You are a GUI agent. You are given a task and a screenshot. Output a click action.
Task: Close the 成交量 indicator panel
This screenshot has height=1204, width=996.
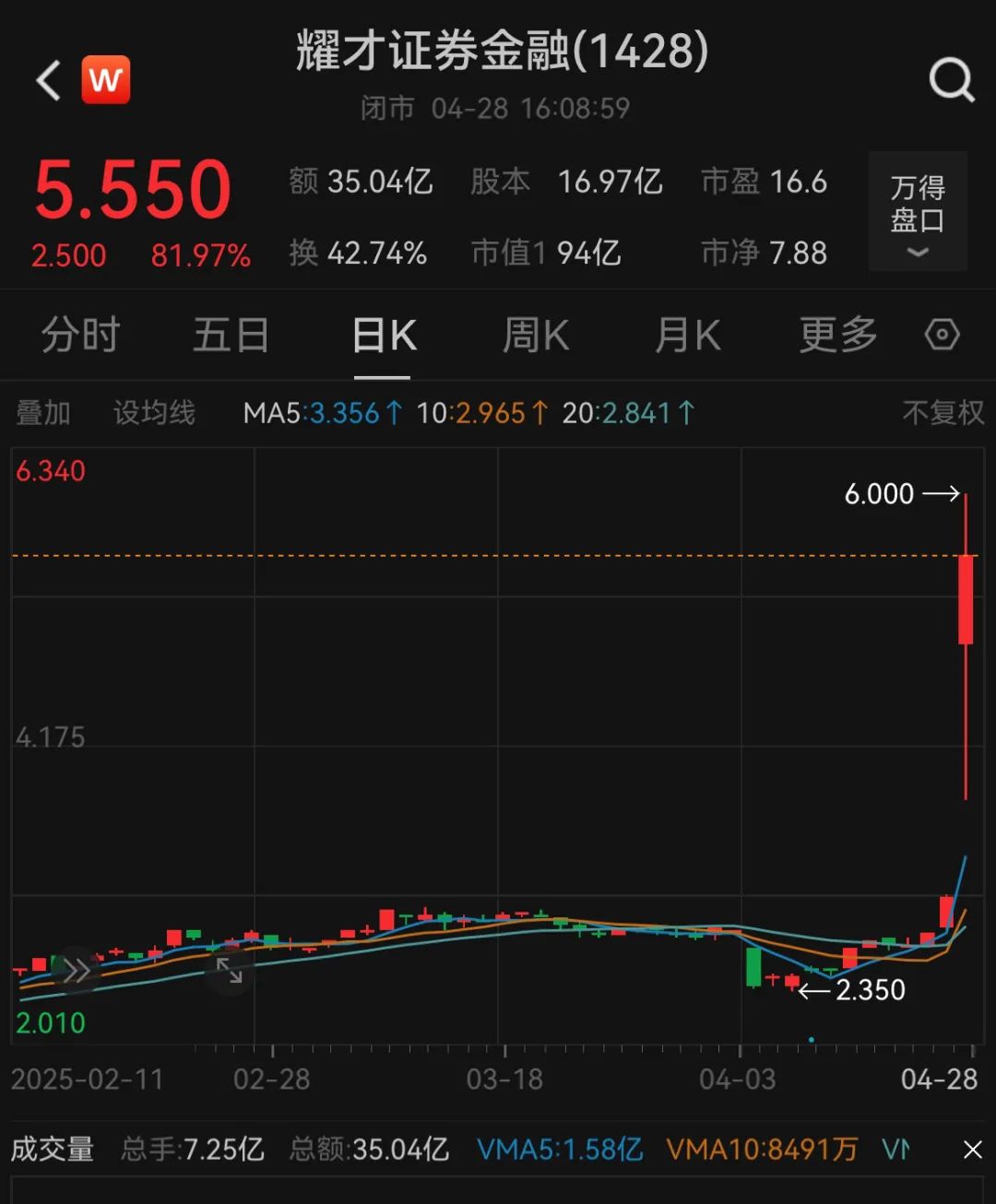pos(972,1150)
